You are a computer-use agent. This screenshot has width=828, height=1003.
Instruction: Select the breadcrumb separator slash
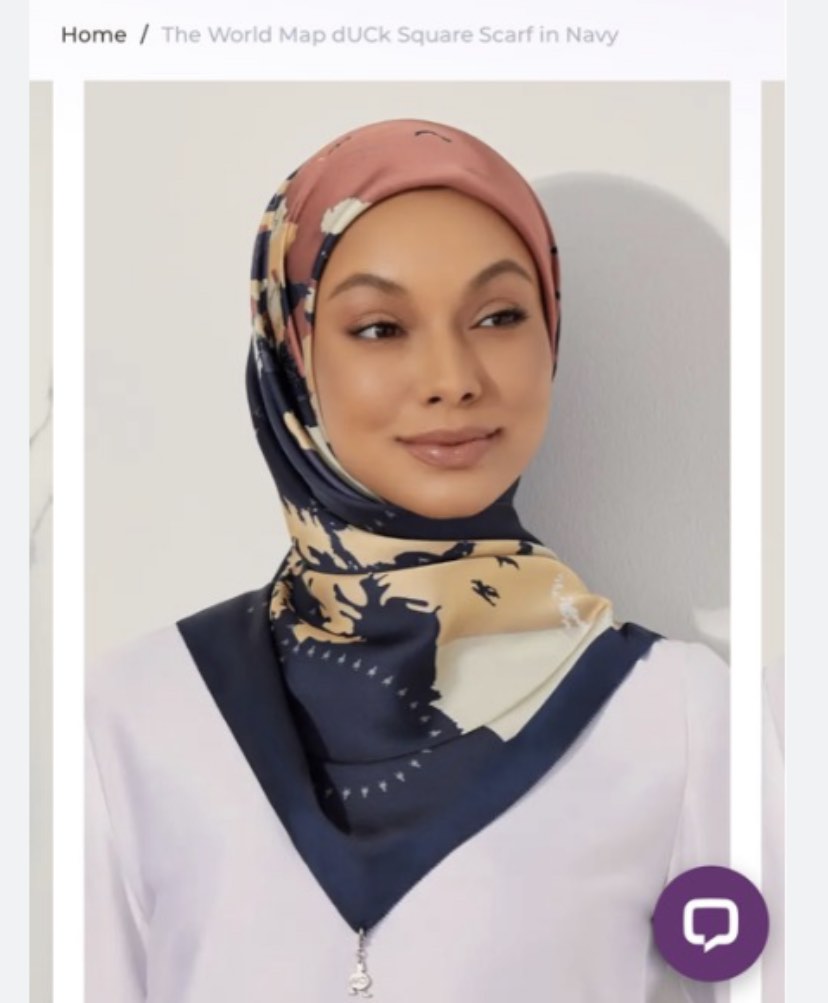point(146,34)
